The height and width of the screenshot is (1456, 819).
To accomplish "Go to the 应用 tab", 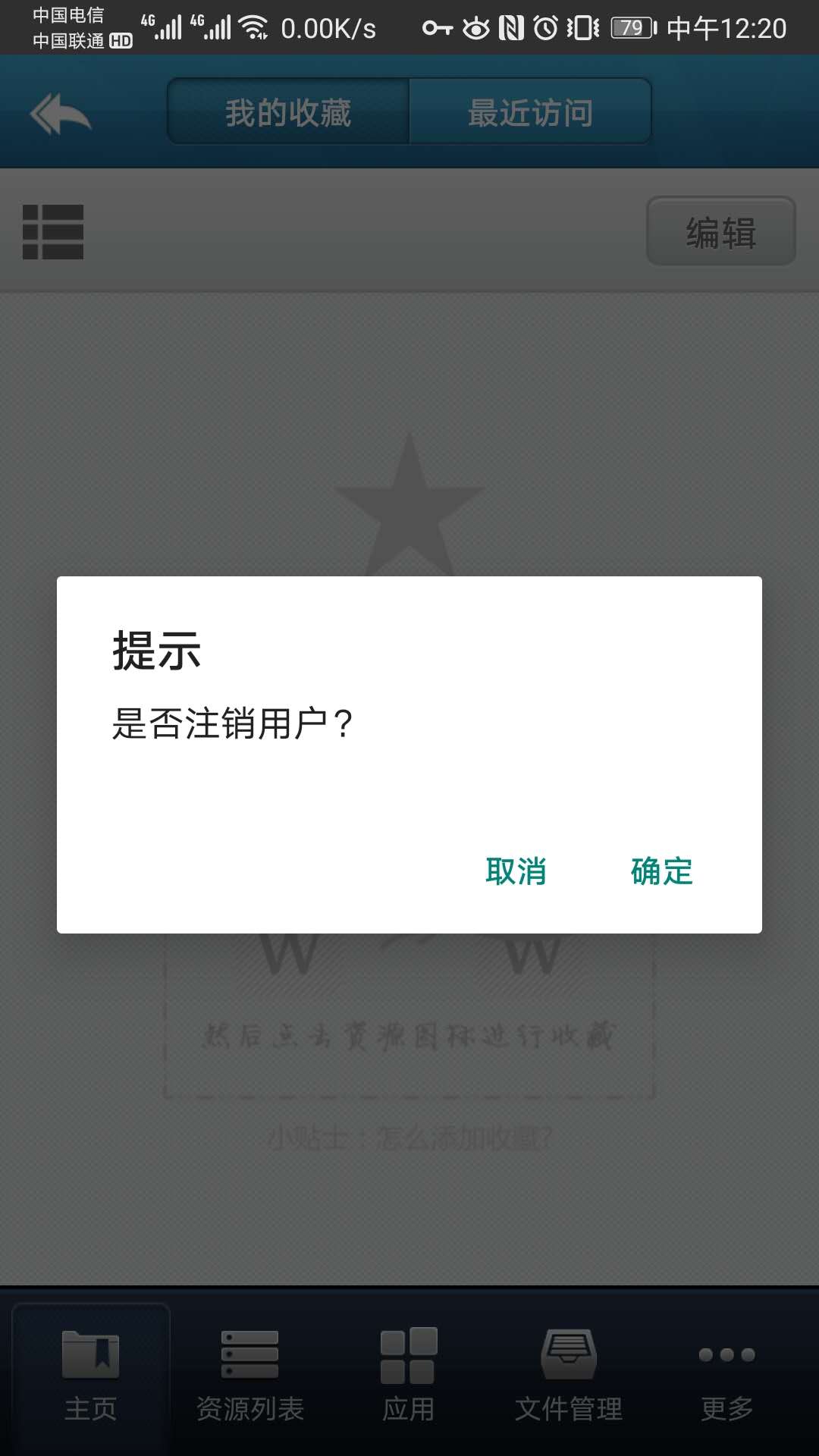I will 409,1374.
